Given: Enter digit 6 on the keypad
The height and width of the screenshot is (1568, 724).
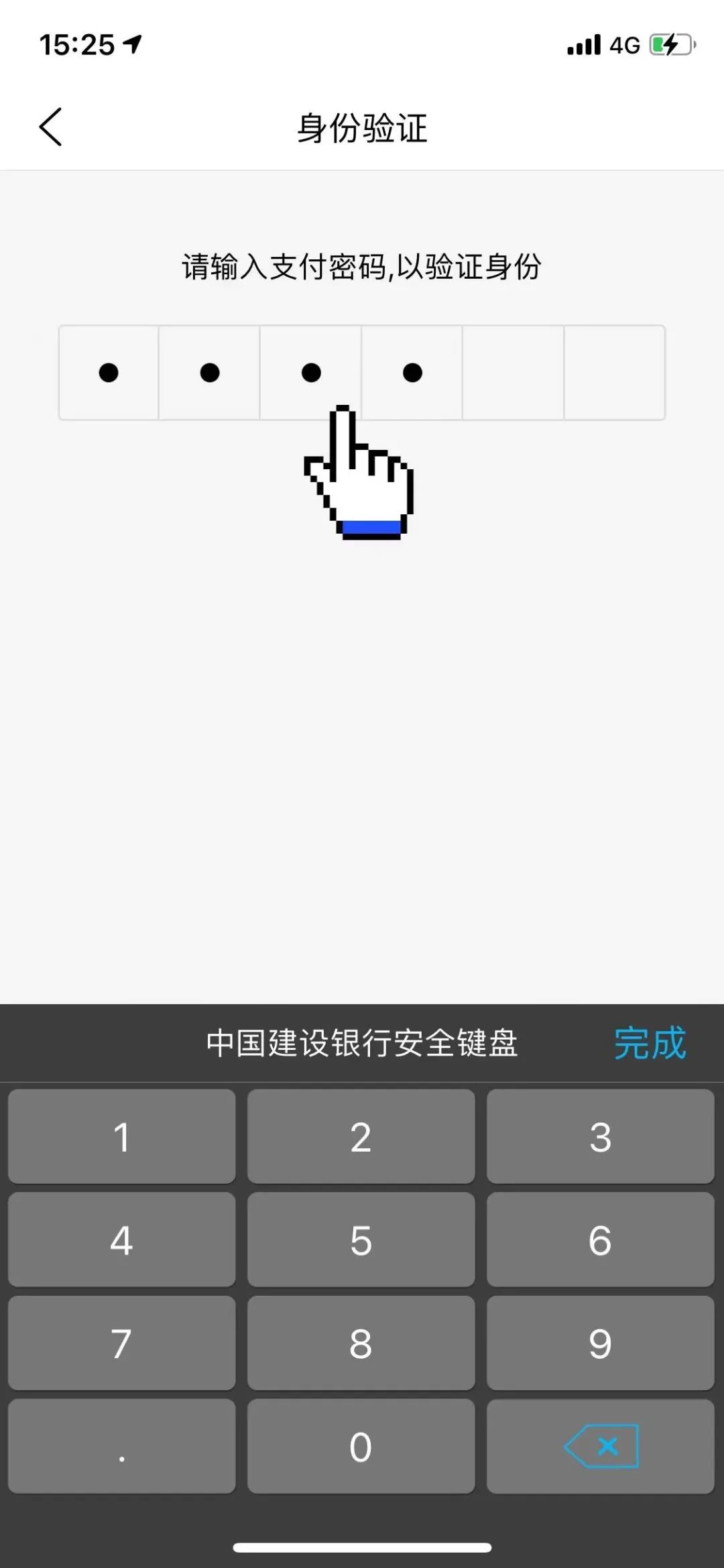Looking at the screenshot, I should point(600,1240).
